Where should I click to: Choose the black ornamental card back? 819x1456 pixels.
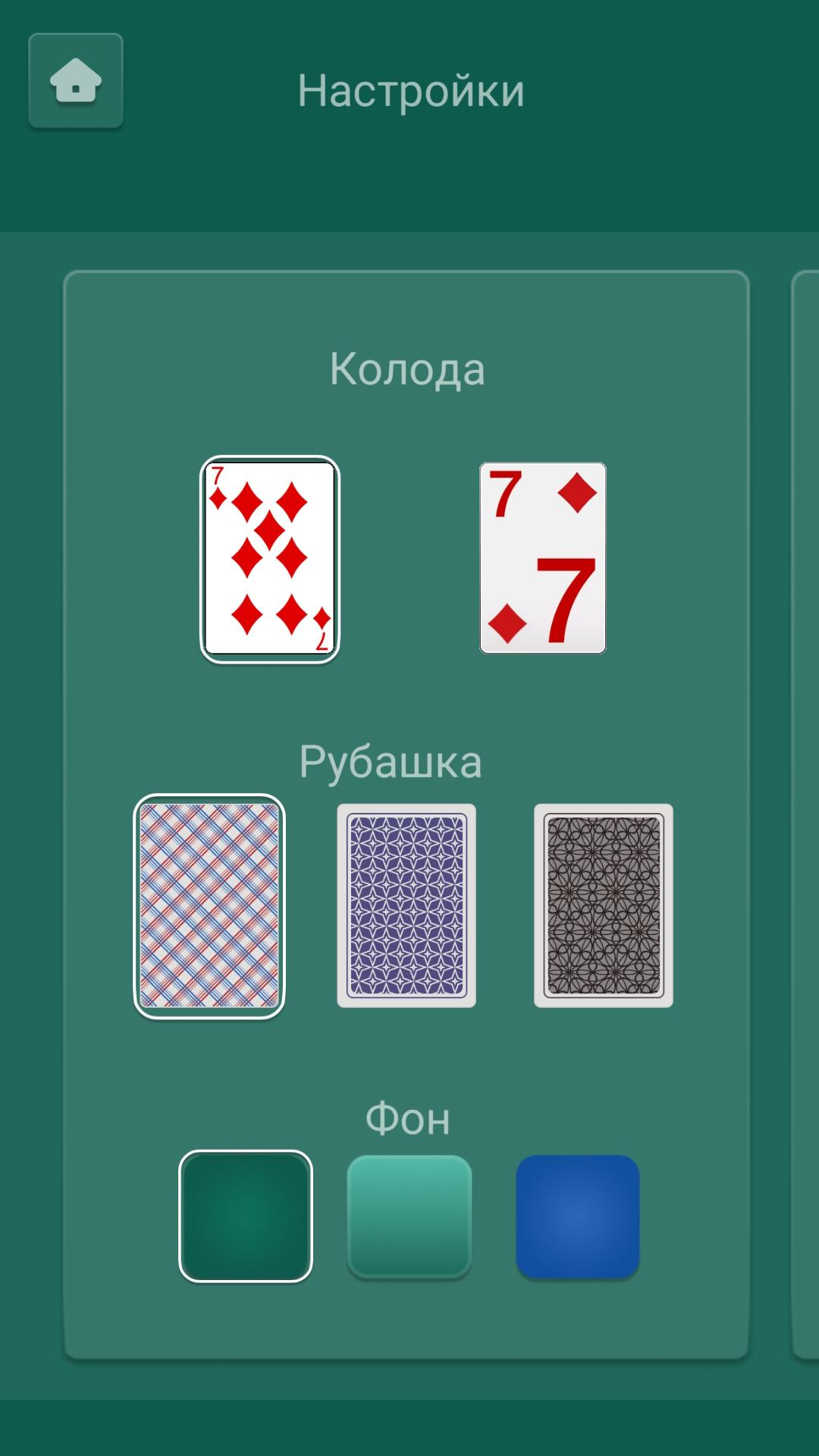click(604, 905)
